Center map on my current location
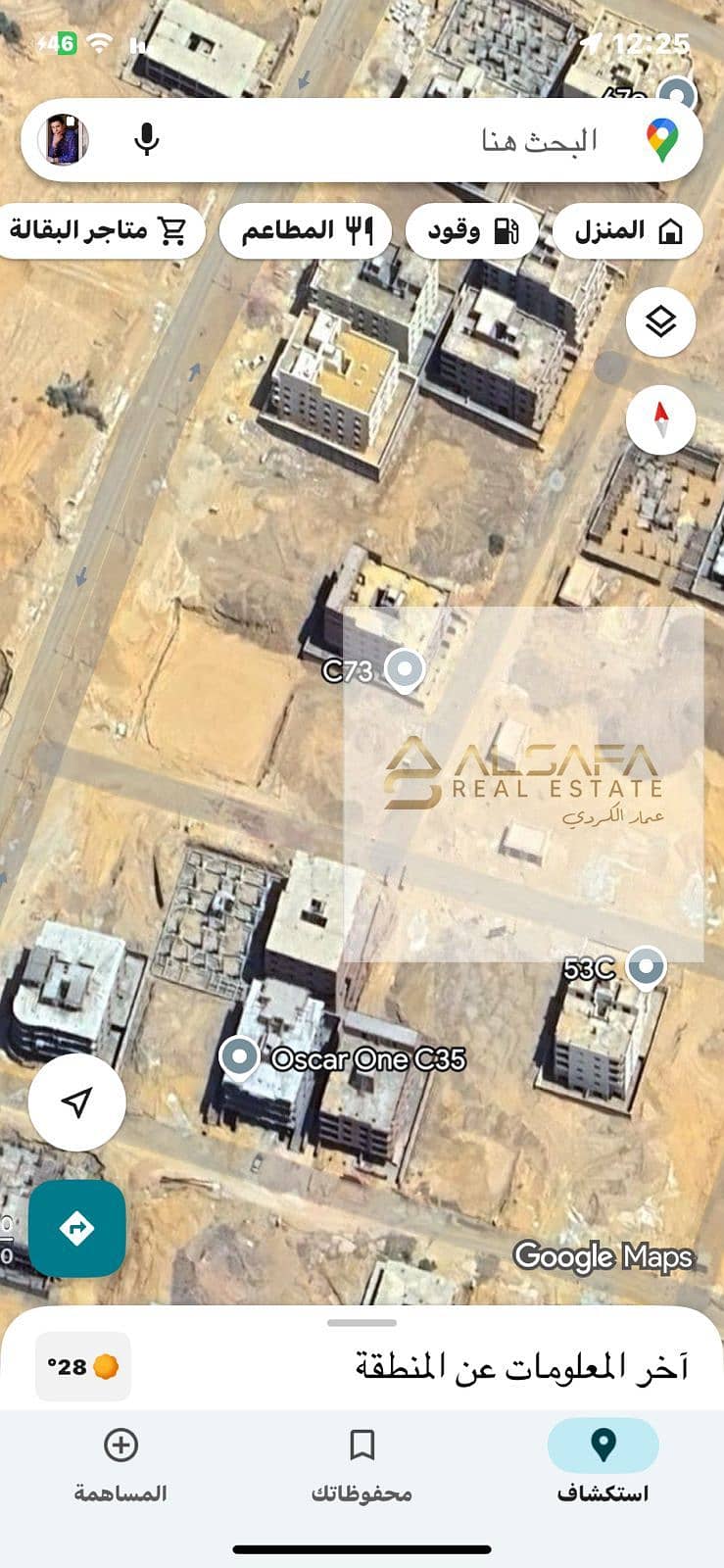Image resolution: width=724 pixels, height=1568 pixels. pyautogui.click(x=76, y=1102)
